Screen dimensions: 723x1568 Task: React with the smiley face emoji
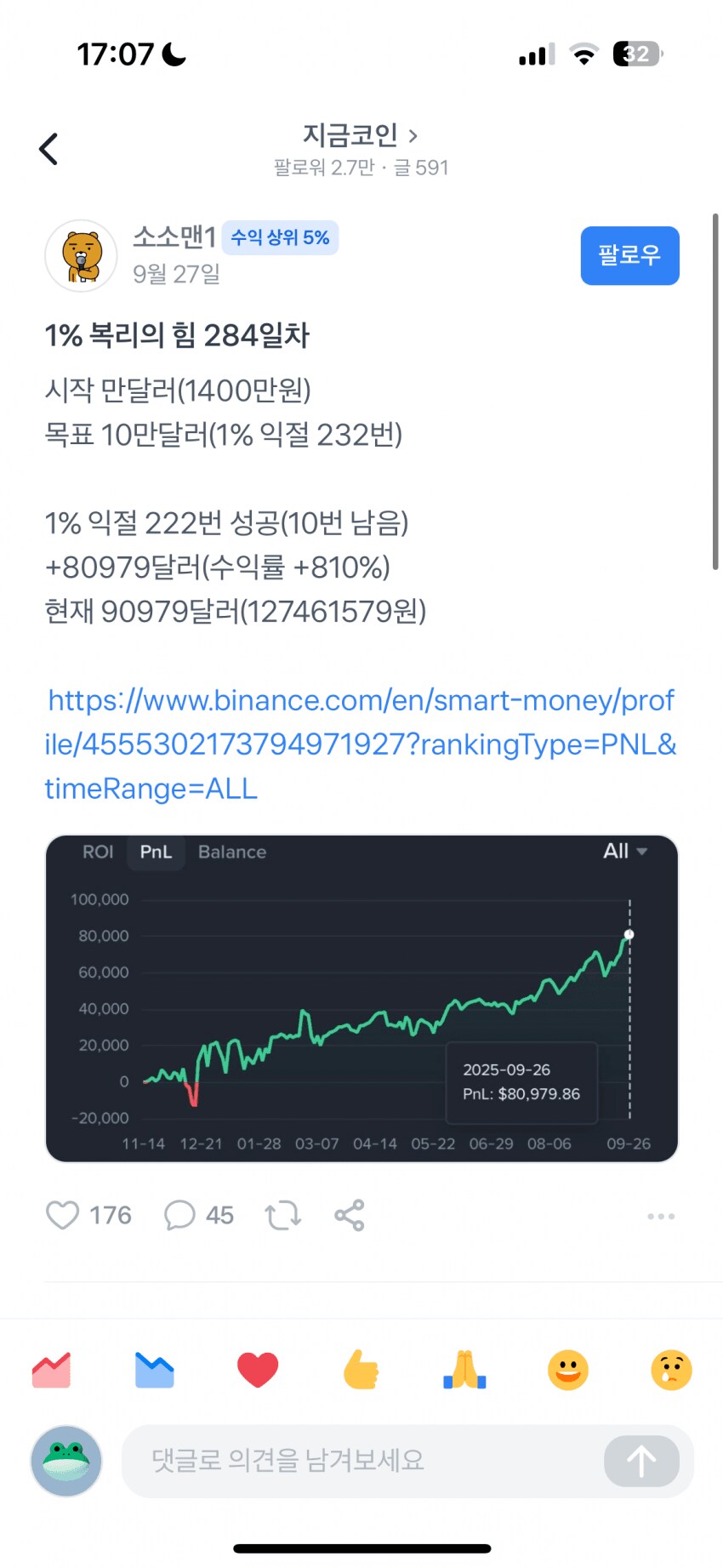click(567, 1368)
